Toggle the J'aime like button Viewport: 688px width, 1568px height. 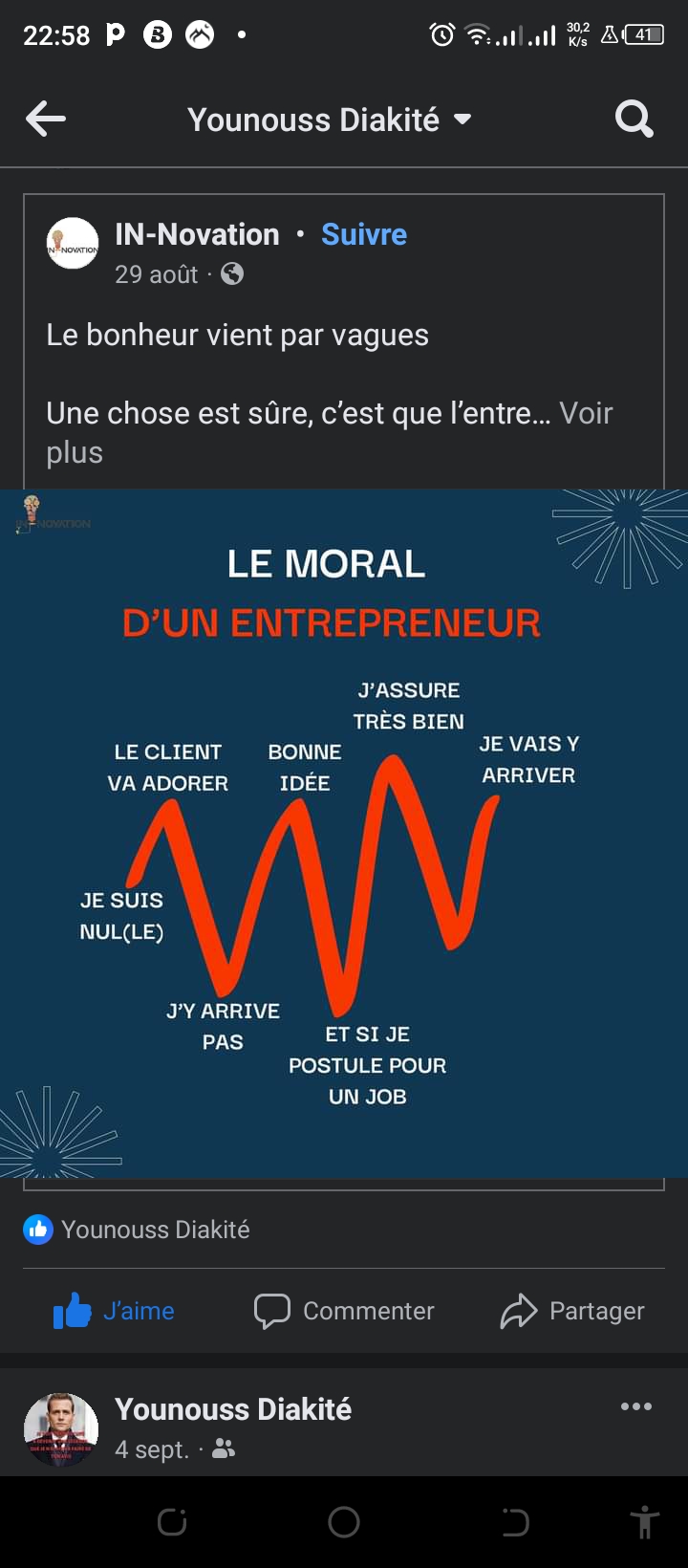click(x=114, y=1311)
